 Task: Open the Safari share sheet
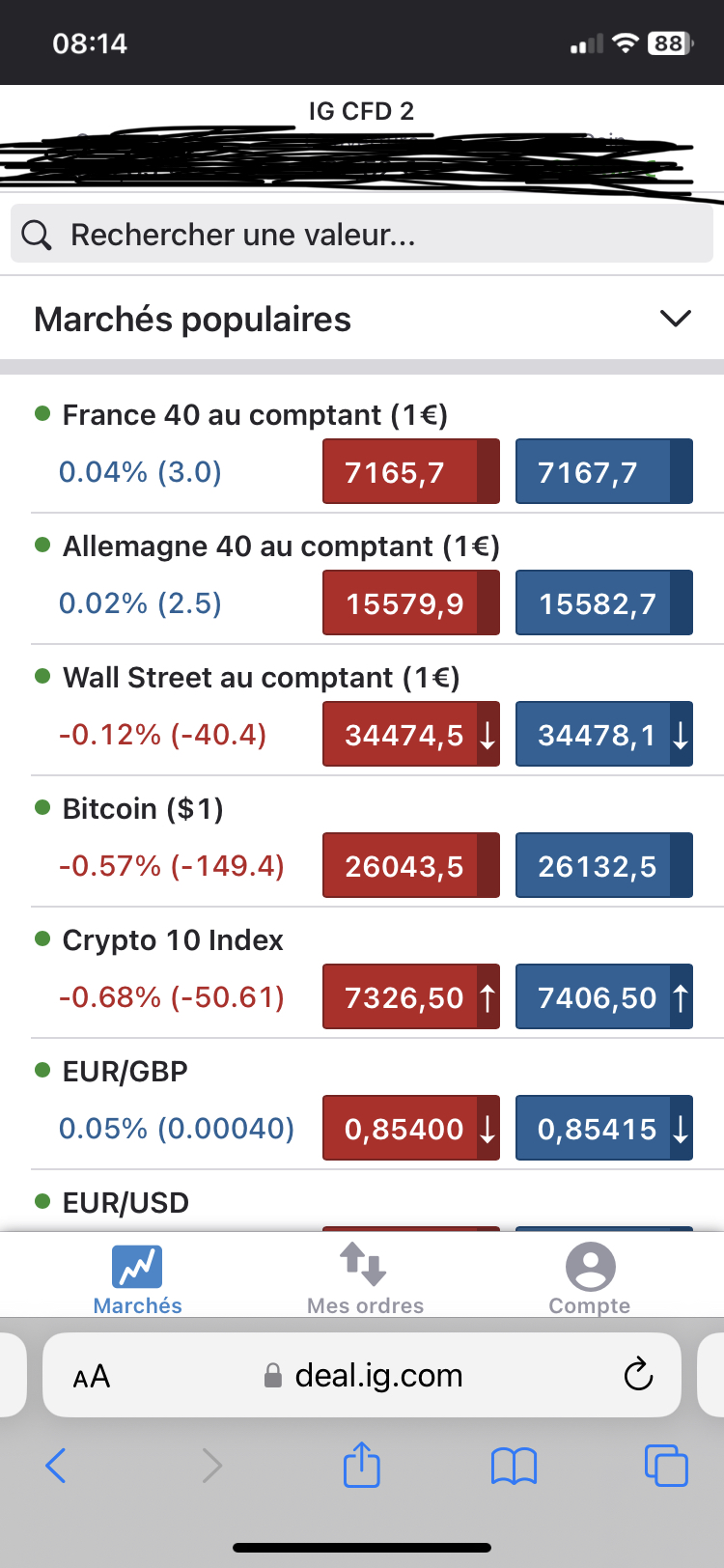click(x=362, y=1465)
